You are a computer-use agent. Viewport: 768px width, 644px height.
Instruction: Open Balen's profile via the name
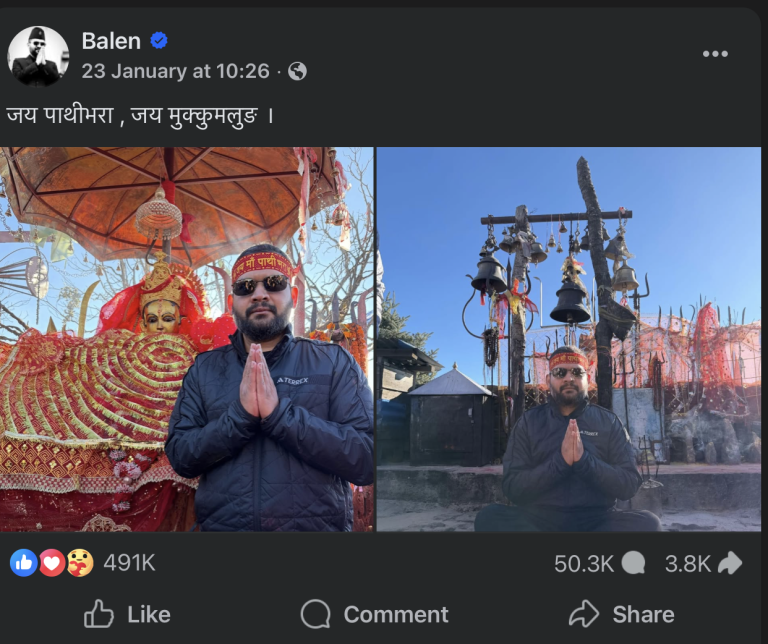pos(111,41)
